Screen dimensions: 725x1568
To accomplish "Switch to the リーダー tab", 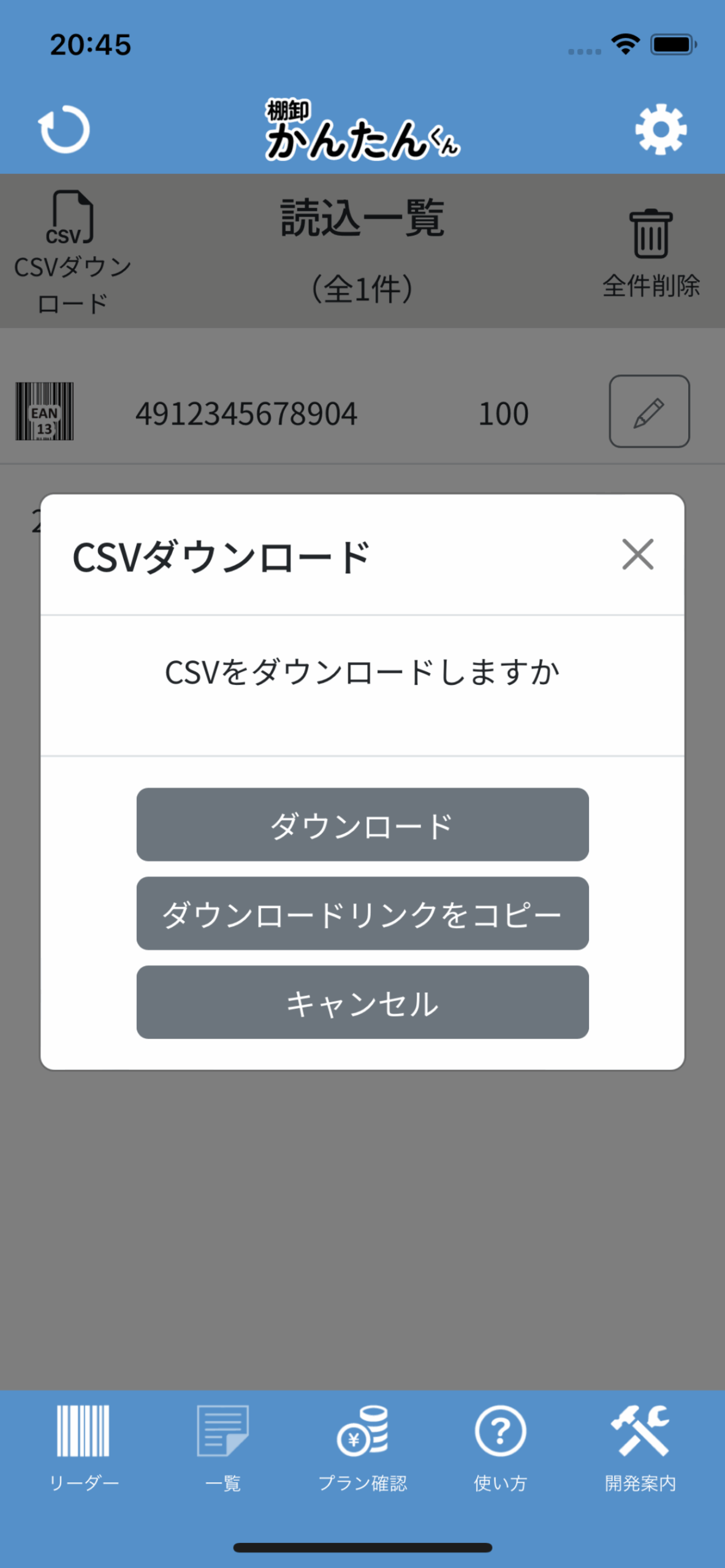I will (83, 1449).
